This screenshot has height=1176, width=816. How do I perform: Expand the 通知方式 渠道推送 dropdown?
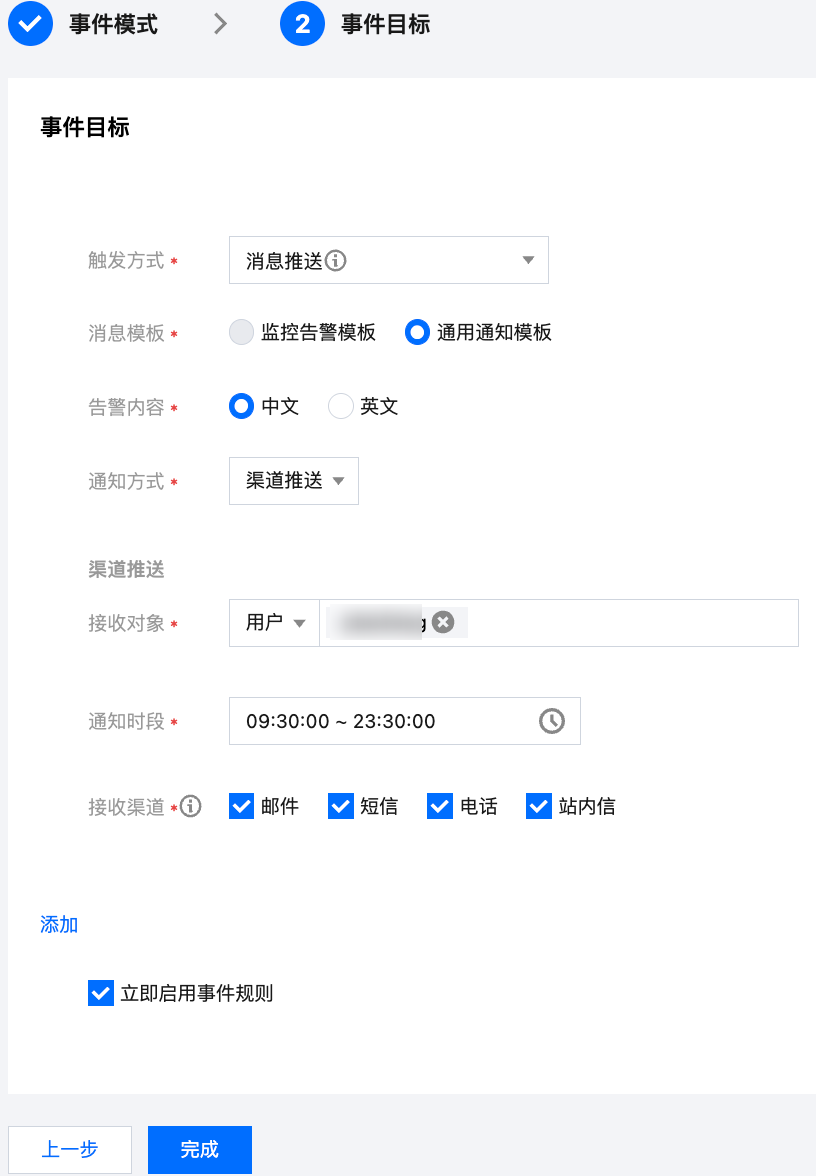coord(294,482)
